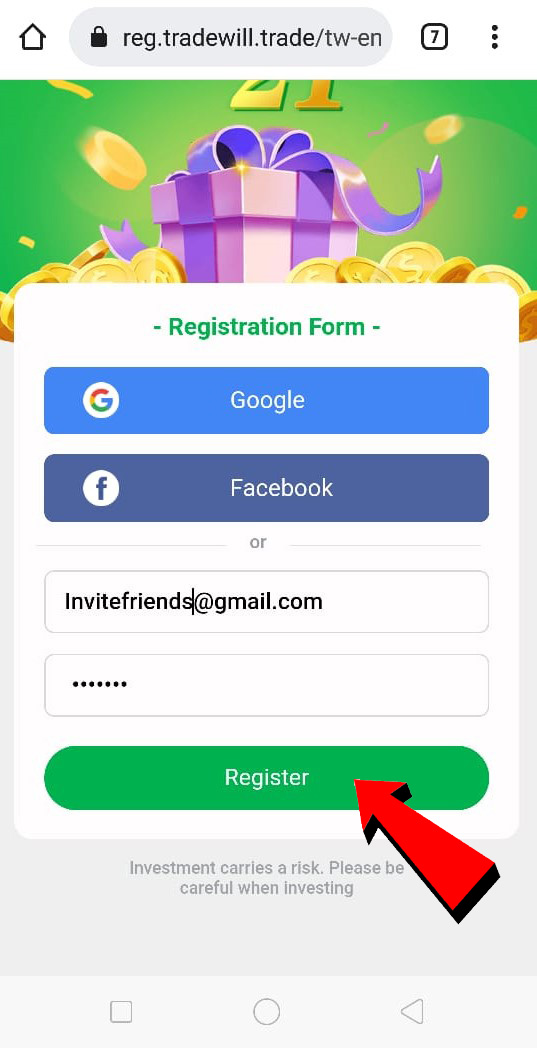The width and height of the screenshot is (537, 1048).
Task: Tap the green Register button
Action: click(266, 778)
